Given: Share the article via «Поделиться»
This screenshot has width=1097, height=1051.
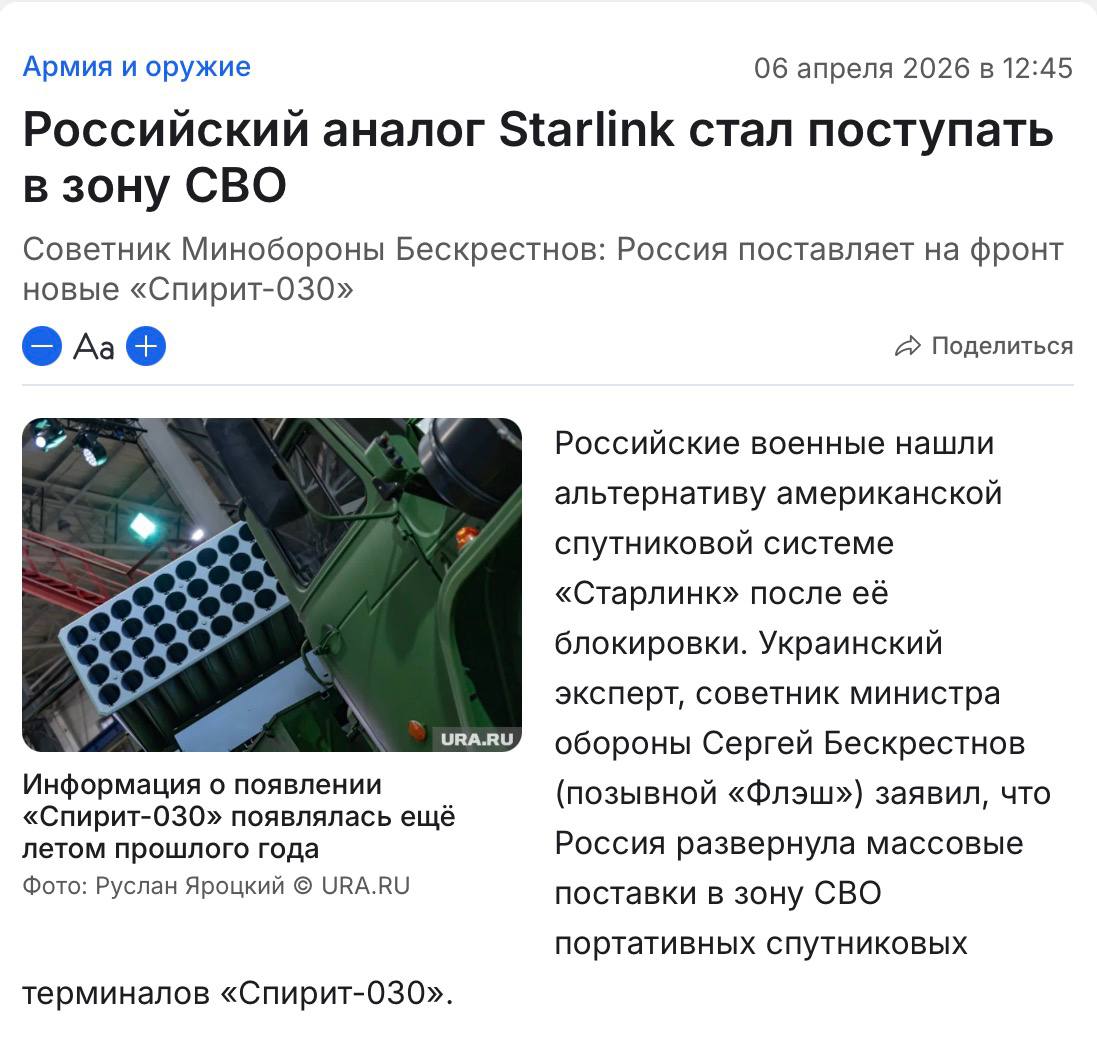Looking at the screenshot, I should click(984, 346).
